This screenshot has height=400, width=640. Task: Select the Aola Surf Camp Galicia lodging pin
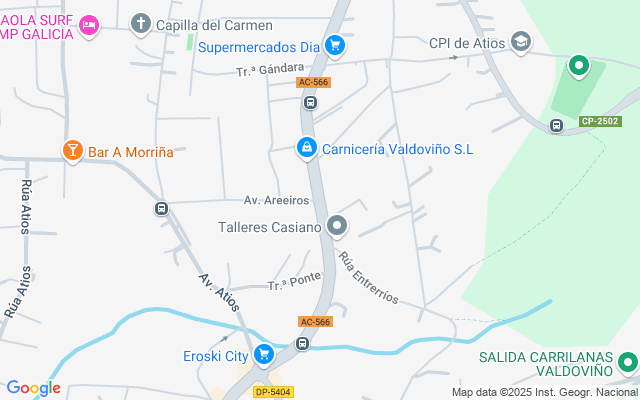tap(89, 26)
